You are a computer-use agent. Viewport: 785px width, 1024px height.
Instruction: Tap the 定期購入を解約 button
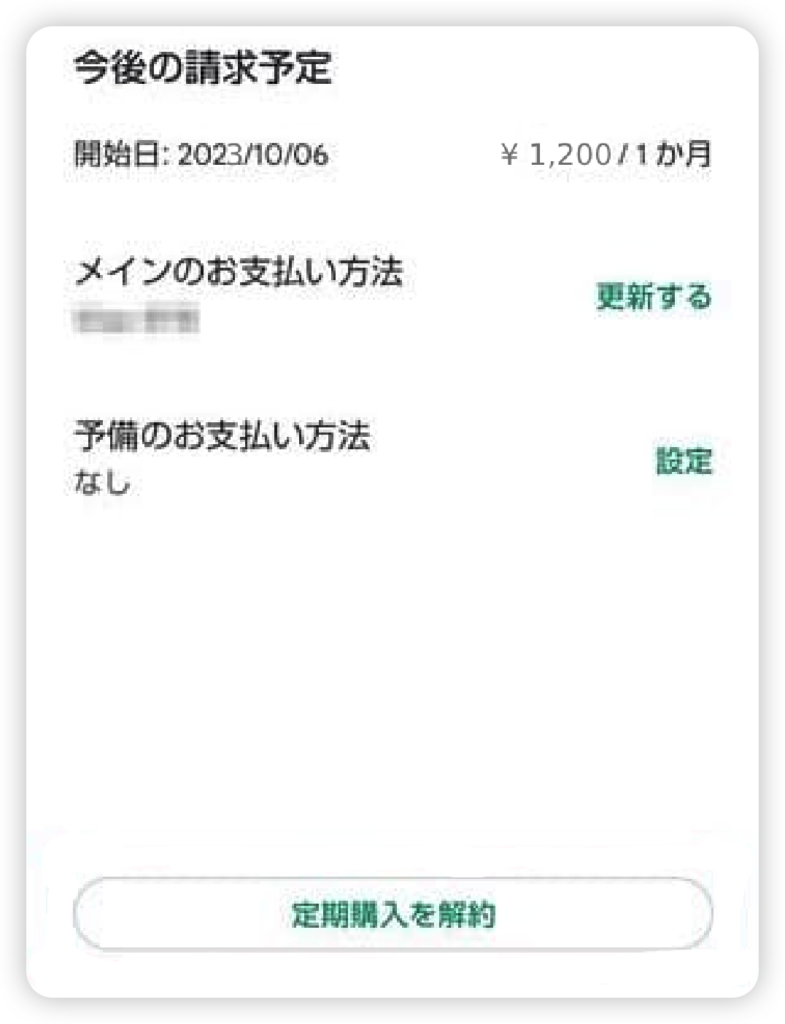[393, 913]
